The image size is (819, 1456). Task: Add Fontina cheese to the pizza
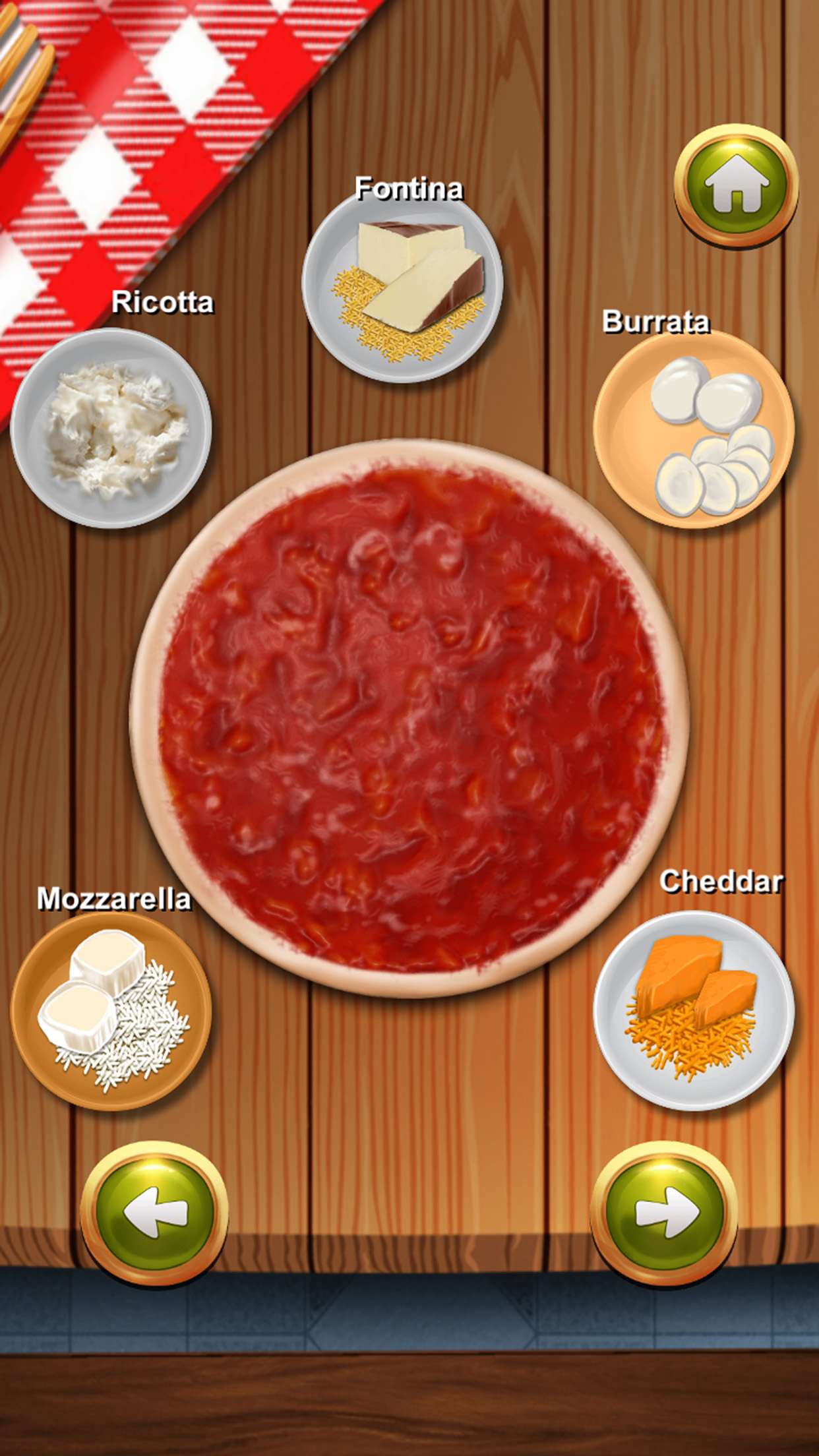tap(403, 285)
